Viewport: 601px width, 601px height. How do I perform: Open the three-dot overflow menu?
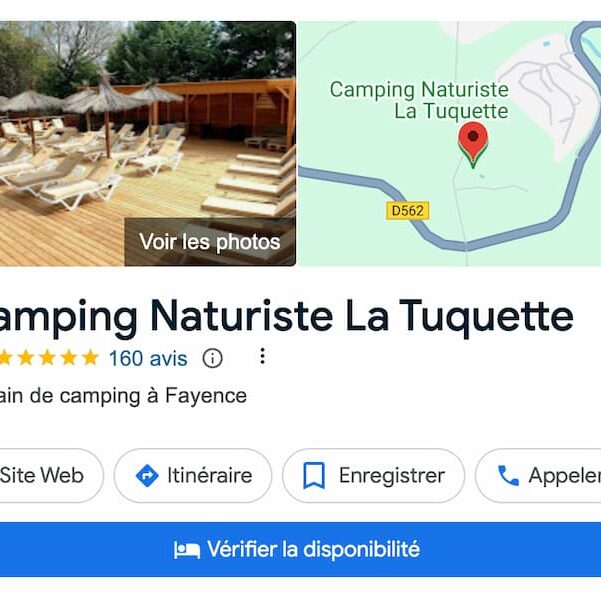pos(262,357)
